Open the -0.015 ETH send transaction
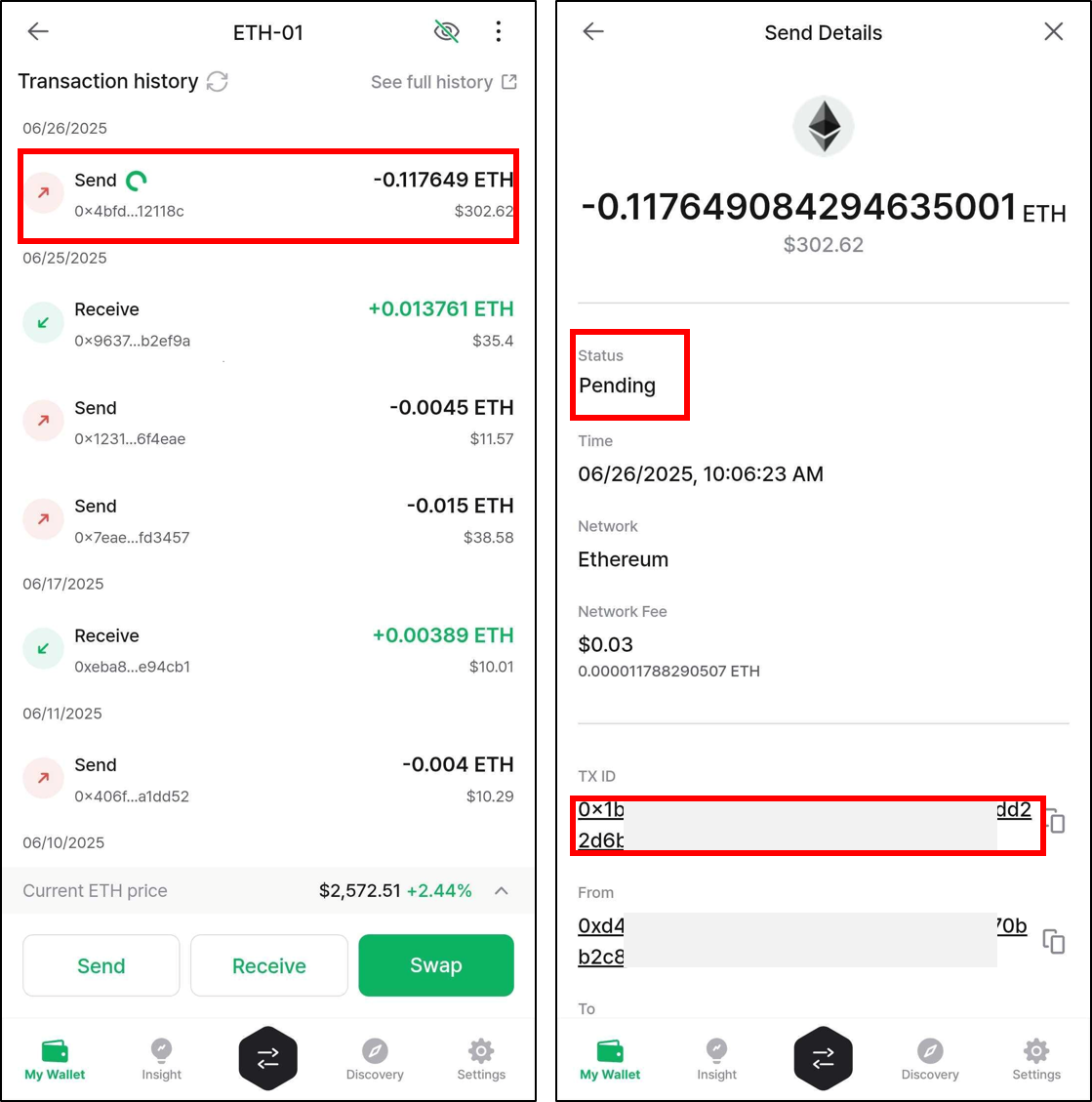1092x1102 pixels. pyautogui.click(x=267, y=521)
